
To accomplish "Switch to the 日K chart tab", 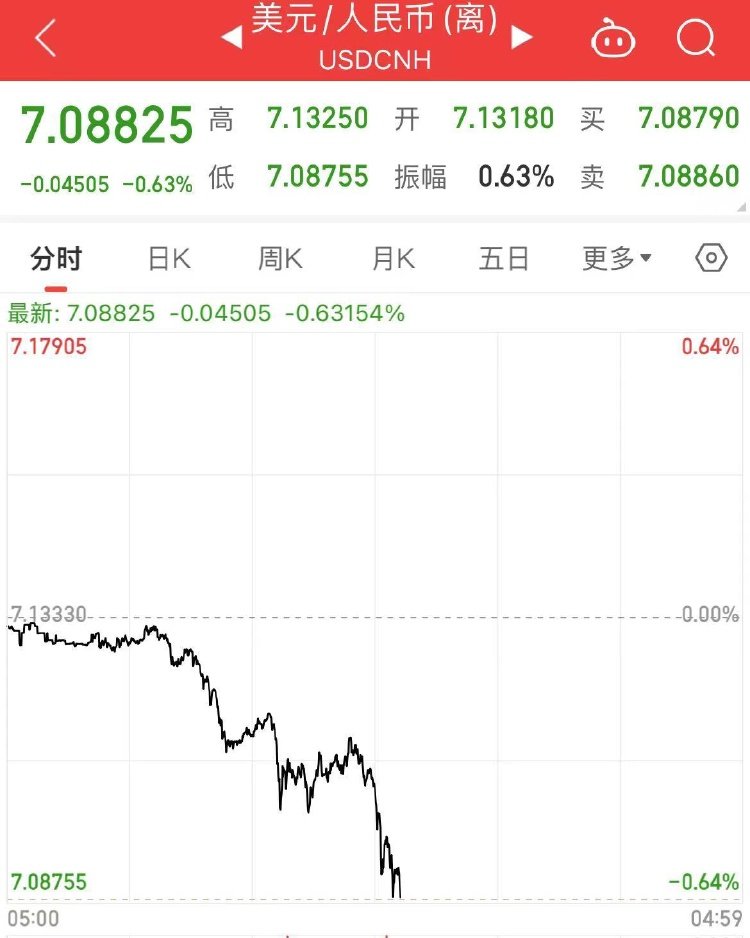I will tap(169, 259).
